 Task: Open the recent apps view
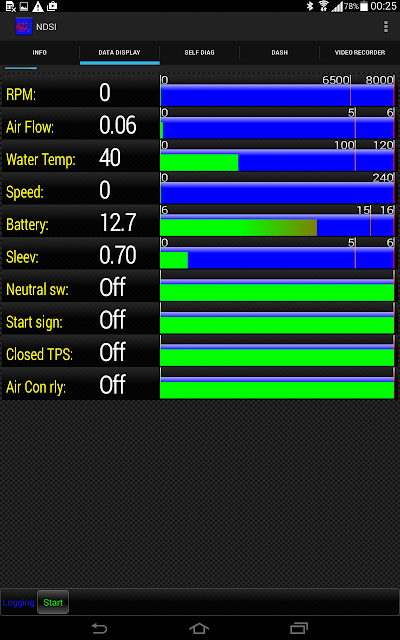pos(299,628)
